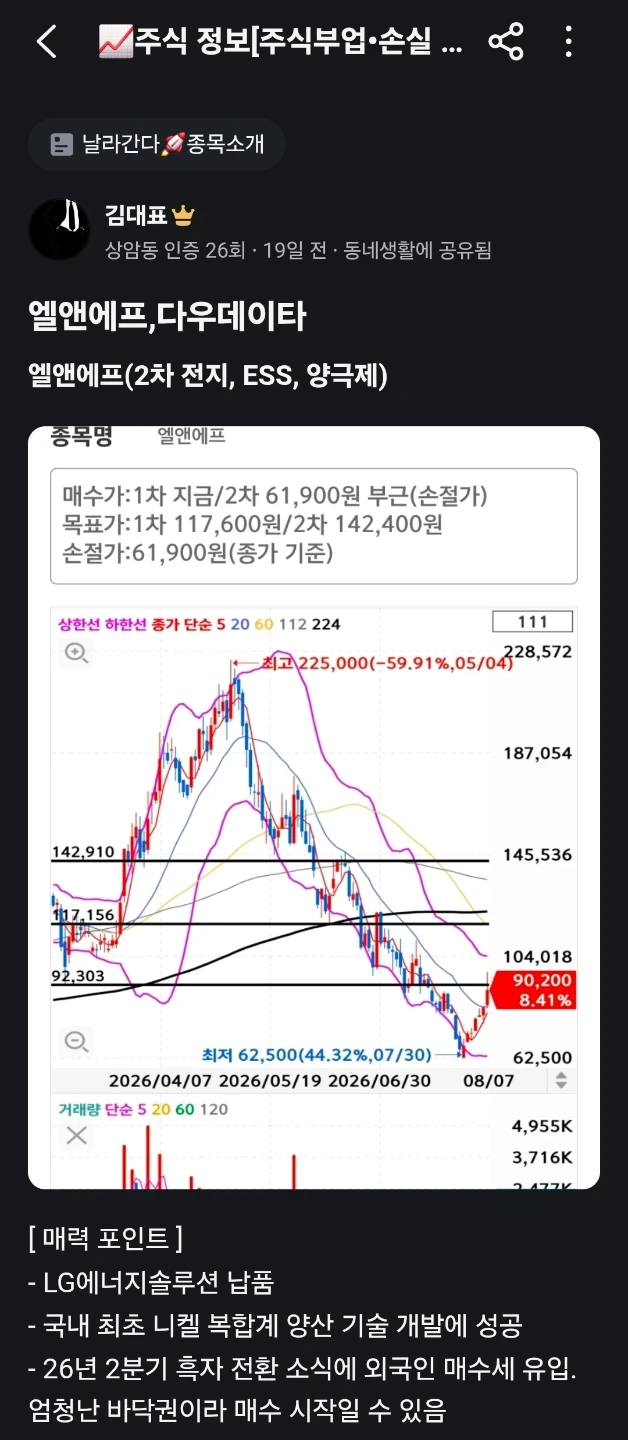Open the 날라간다 종목소개 category chip
The width and height of the screenshot is (628, 1440).
click(x=157, y=144)
